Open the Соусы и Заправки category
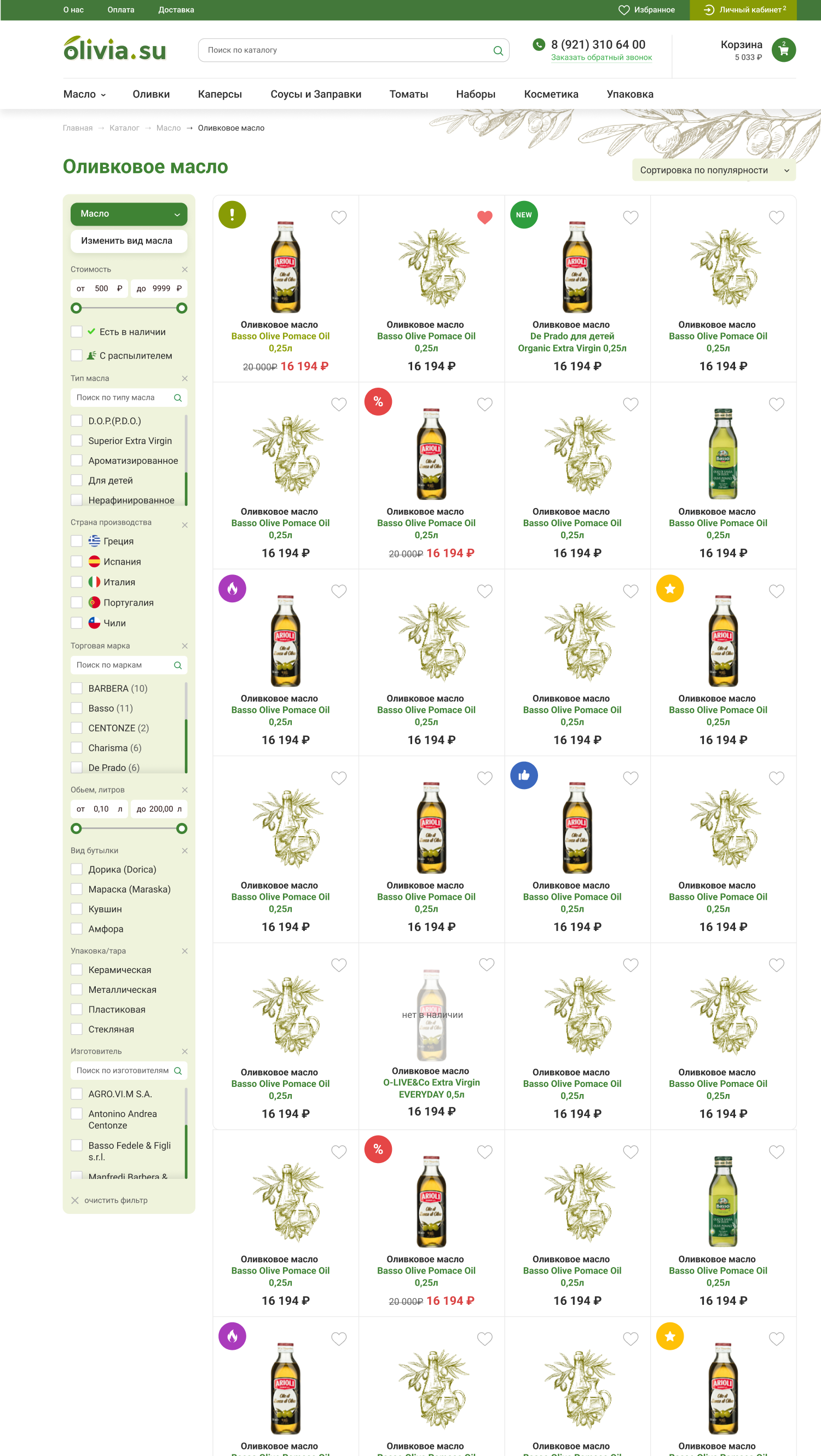This screenshot has height=1456, width=821. 315,94
